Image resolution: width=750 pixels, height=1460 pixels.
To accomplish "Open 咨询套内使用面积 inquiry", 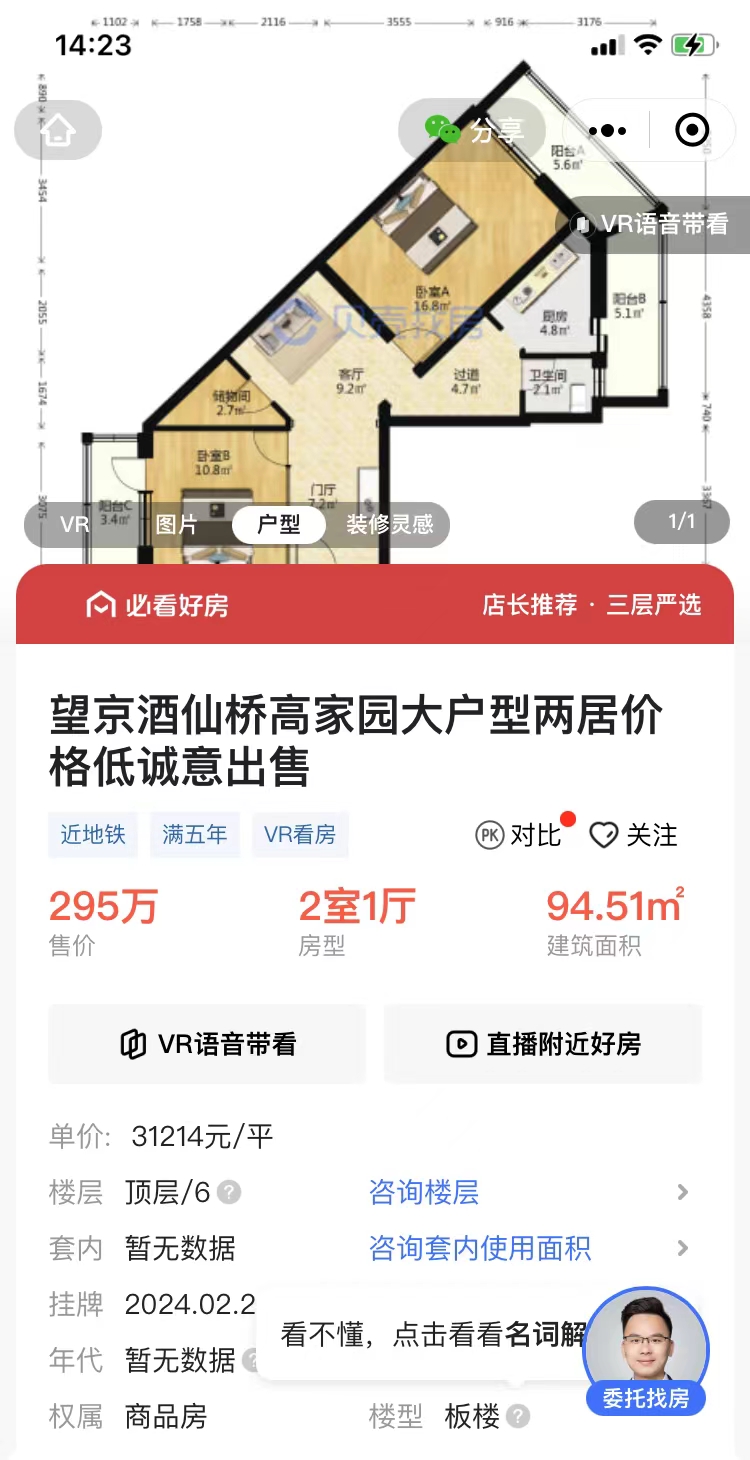I will tap(480, 1248).
